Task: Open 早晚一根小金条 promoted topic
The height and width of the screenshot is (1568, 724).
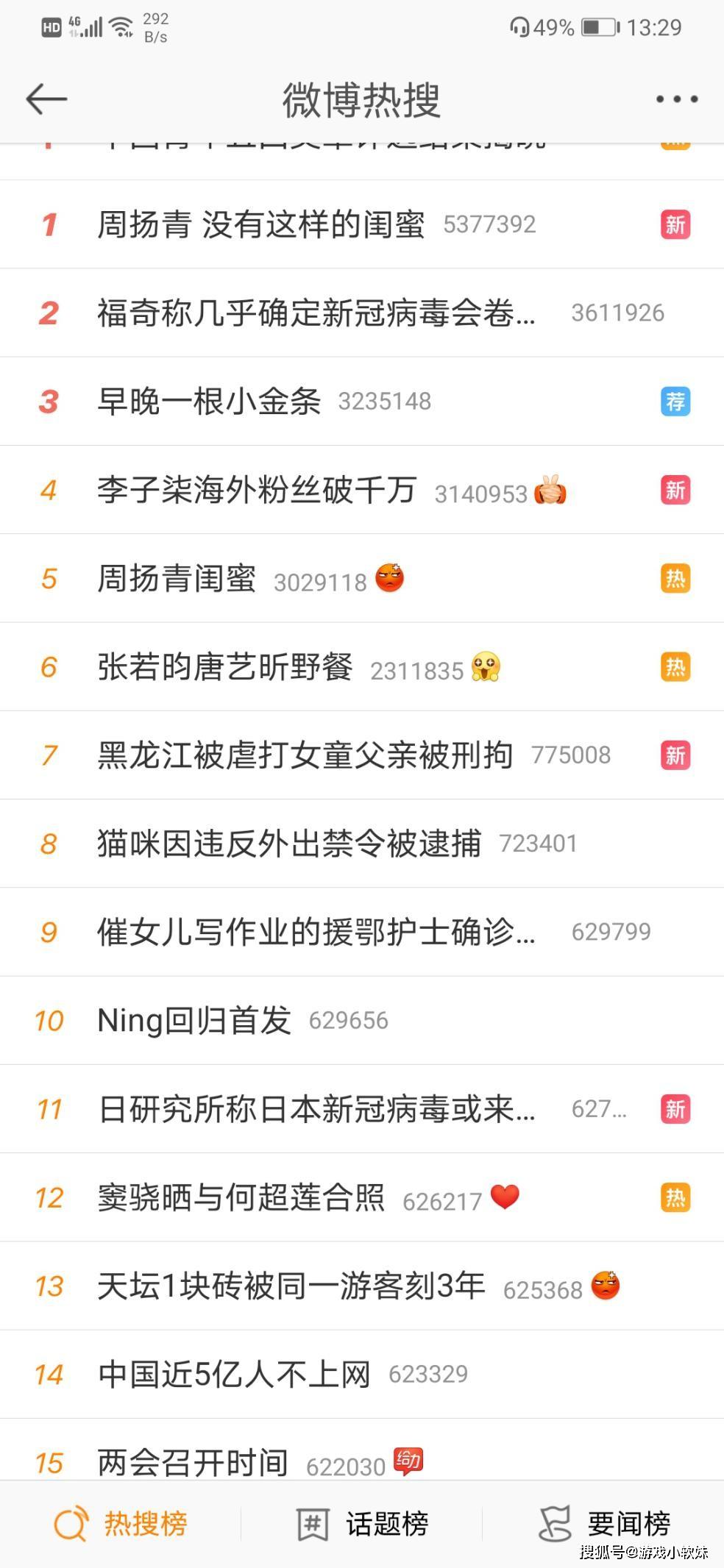Action: (362, 402)
